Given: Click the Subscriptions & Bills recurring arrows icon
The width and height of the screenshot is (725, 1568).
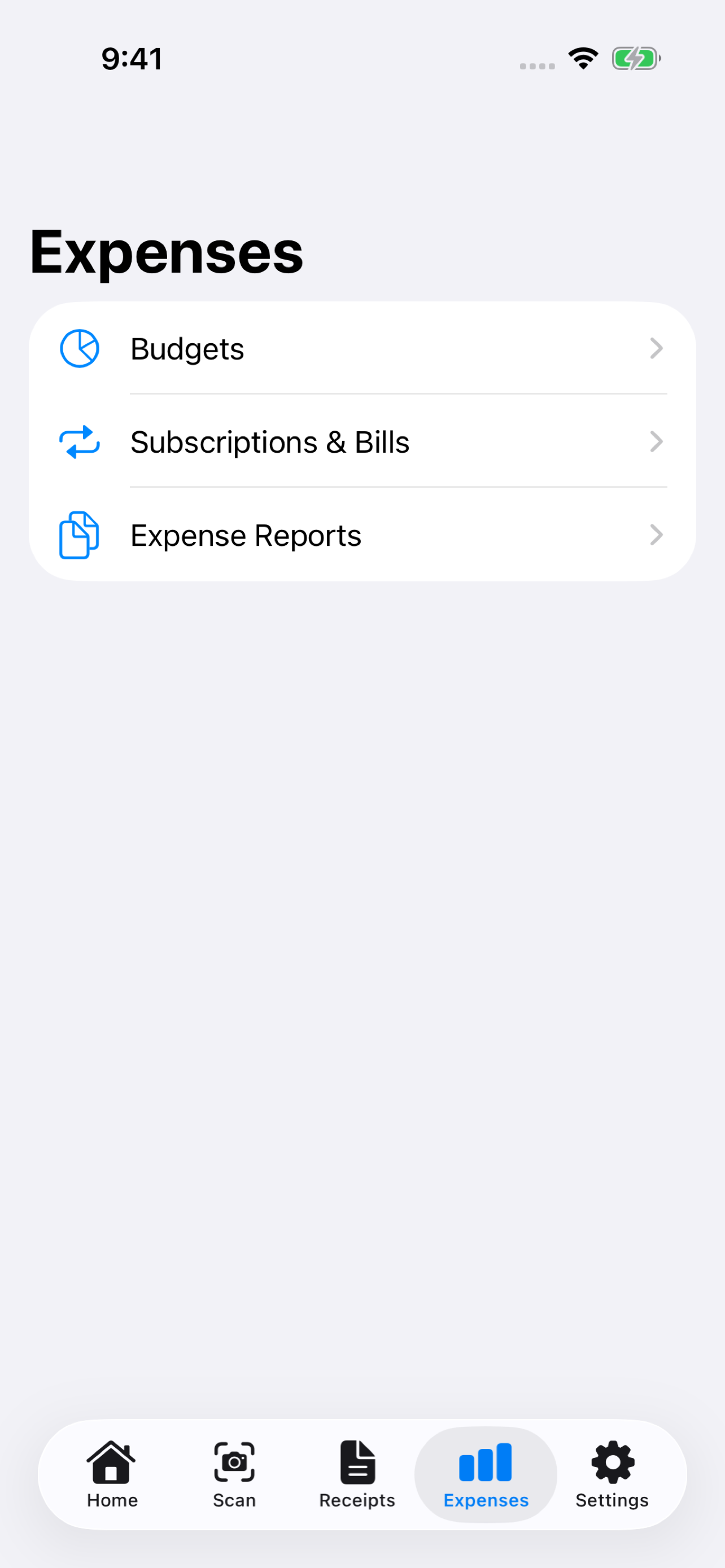Looking at the screenshot, I should (80, 442).
